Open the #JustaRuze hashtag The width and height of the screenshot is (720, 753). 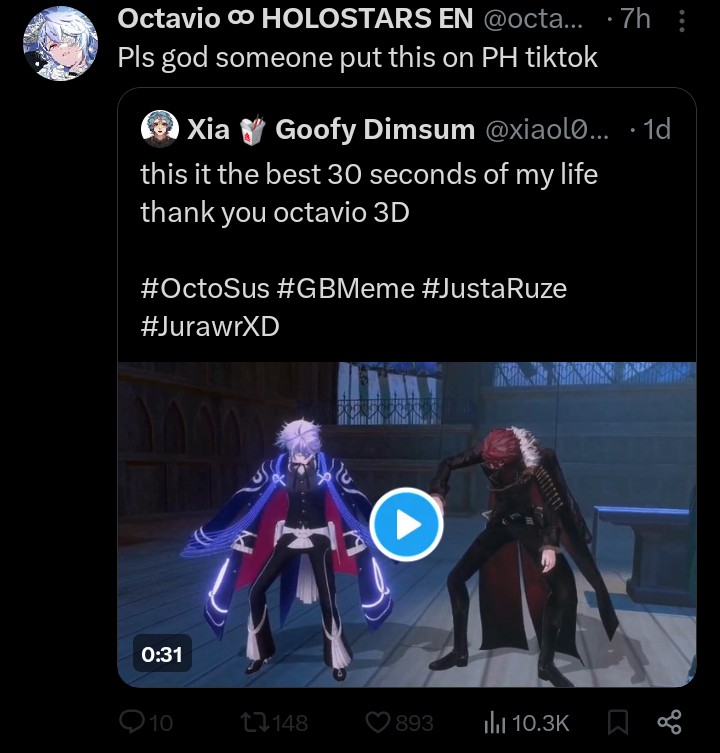494,289
